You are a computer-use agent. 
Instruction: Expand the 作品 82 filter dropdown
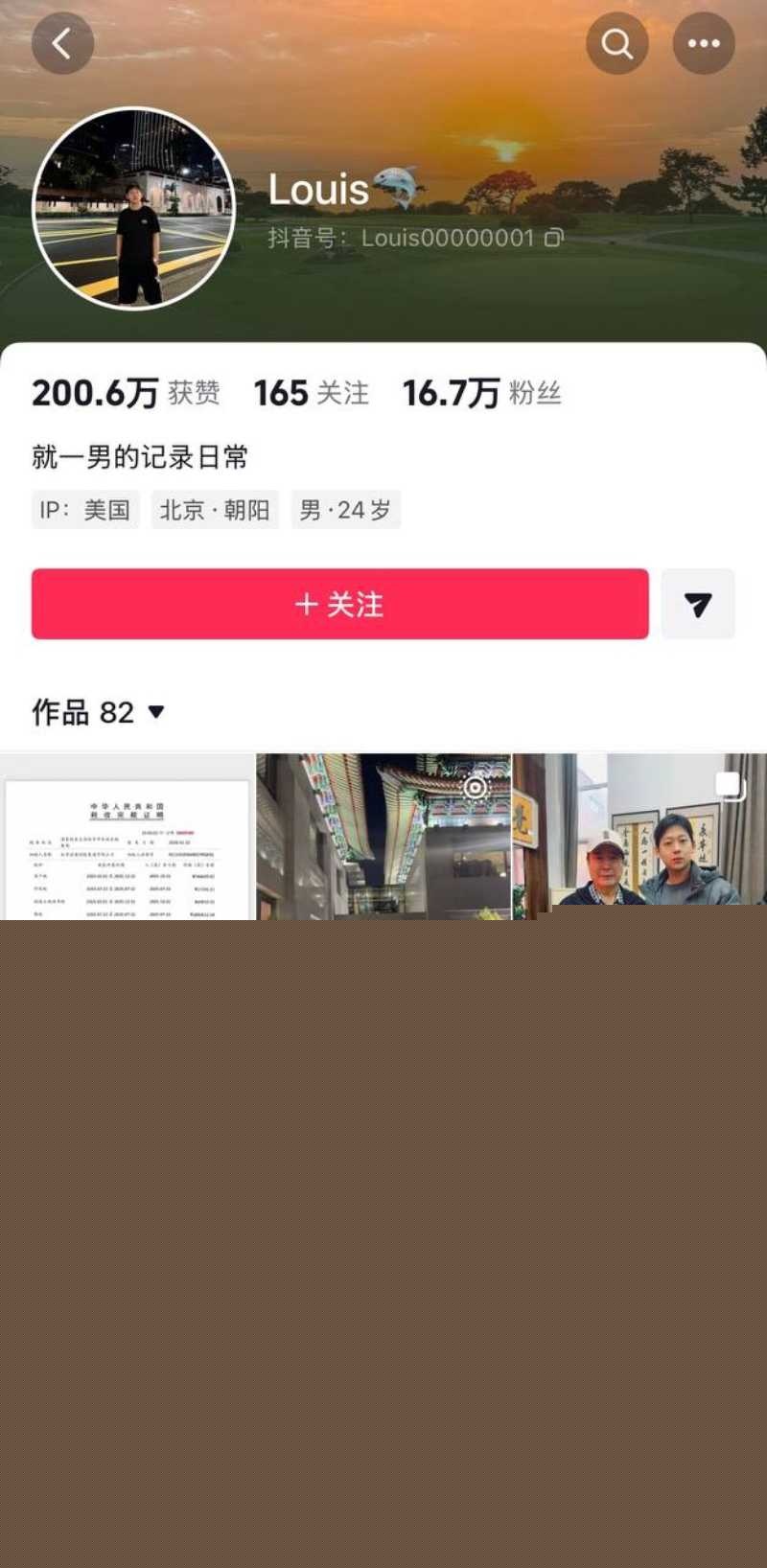pyautogui.click(x=96, y=712)
